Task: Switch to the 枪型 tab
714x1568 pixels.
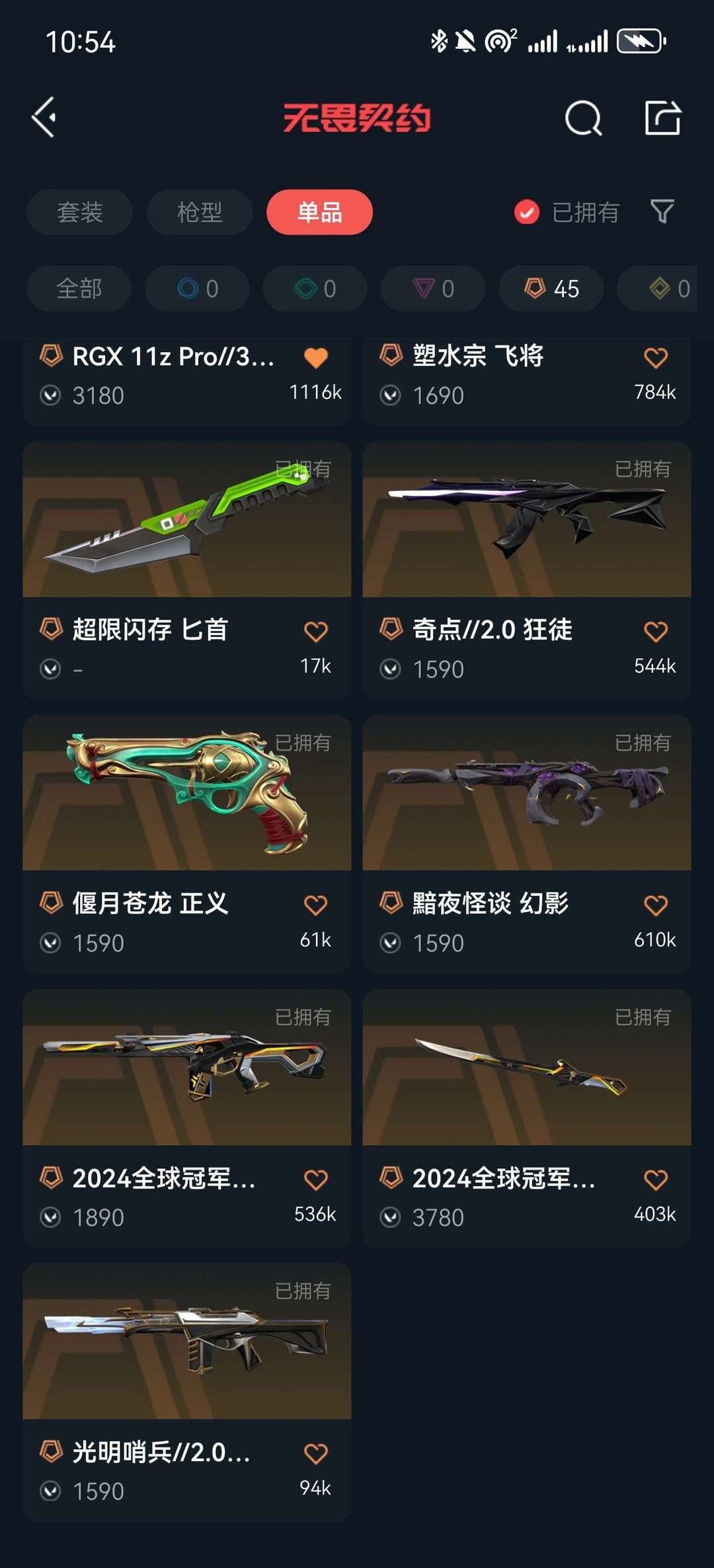Action: point(200,212)
